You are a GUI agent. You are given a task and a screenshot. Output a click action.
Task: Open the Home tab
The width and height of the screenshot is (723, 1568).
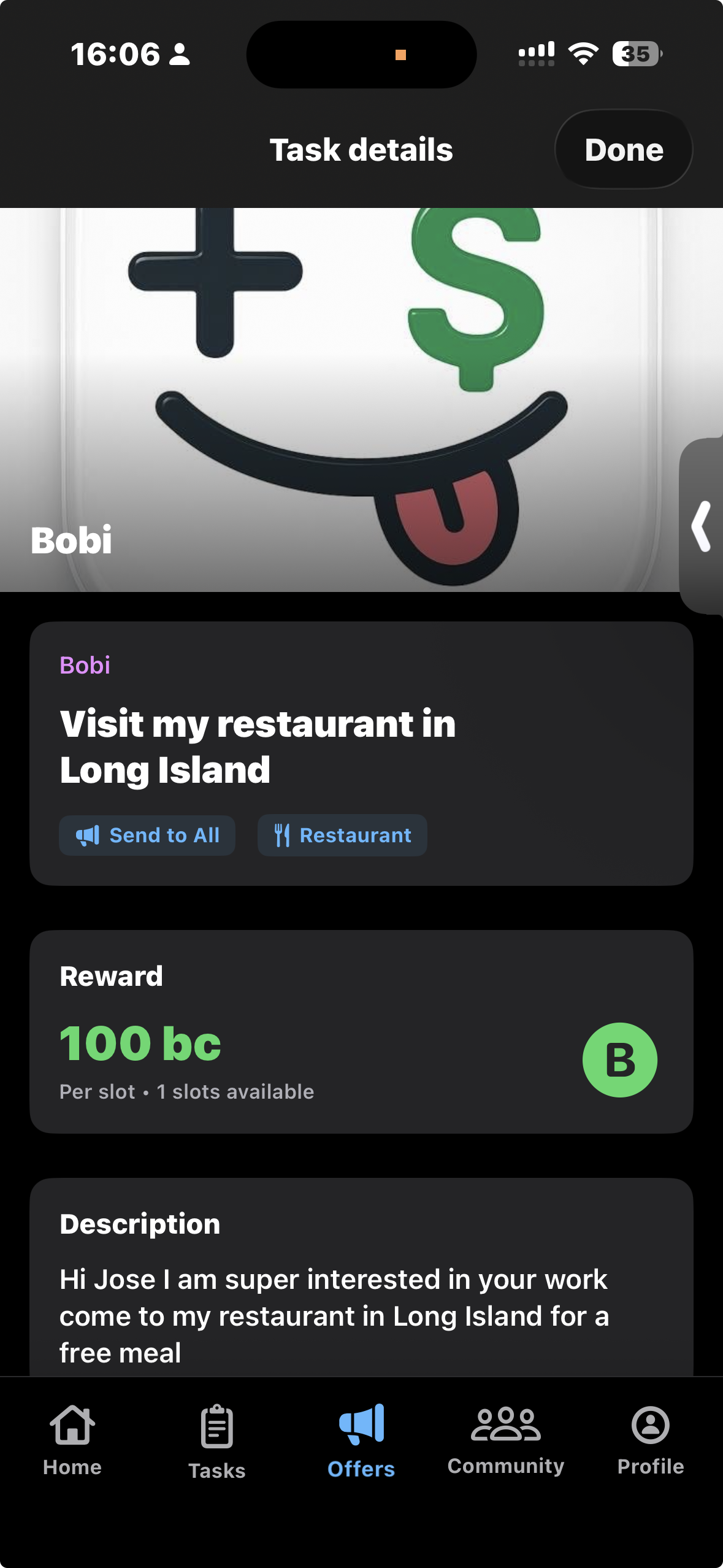[72, 1440]
